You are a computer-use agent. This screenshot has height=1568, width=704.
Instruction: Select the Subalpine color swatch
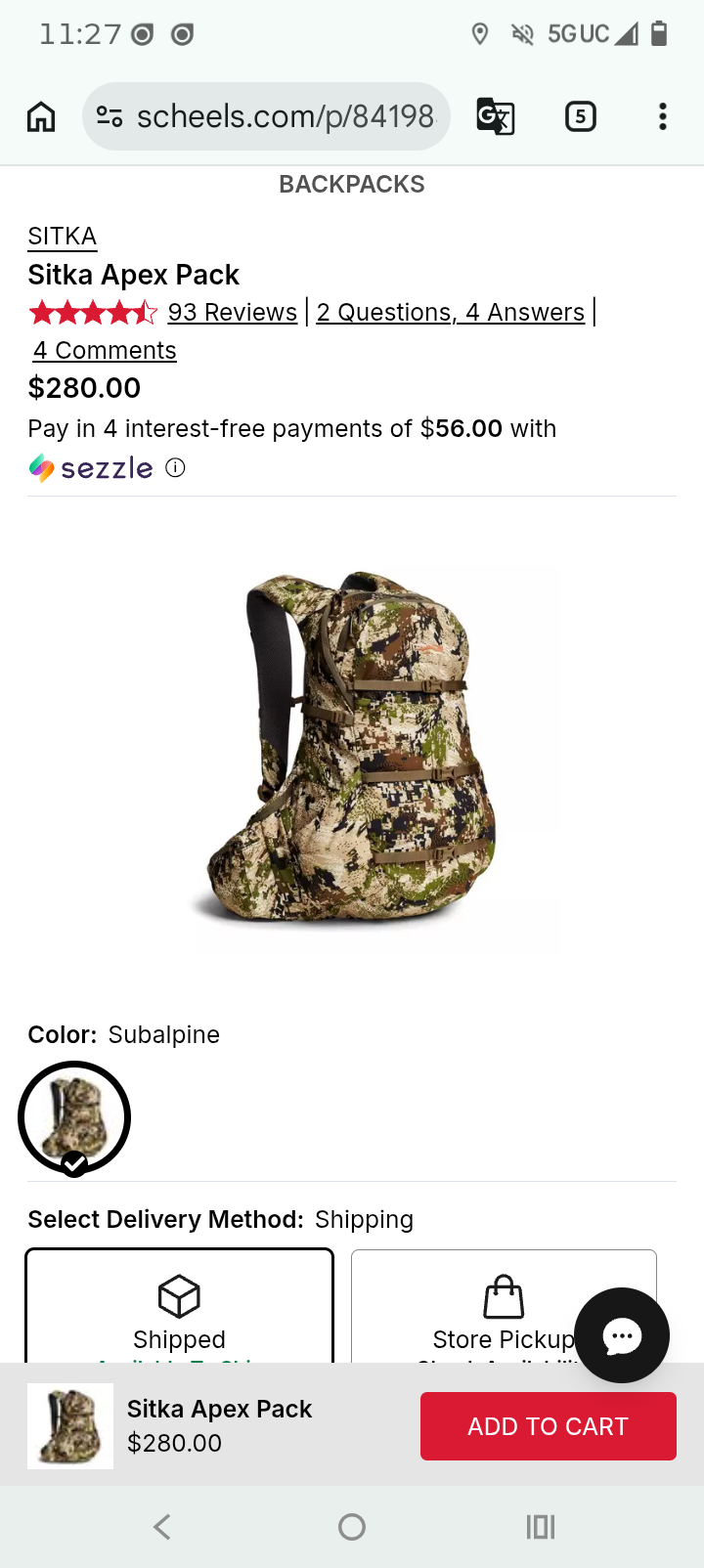coord(74,1117)
